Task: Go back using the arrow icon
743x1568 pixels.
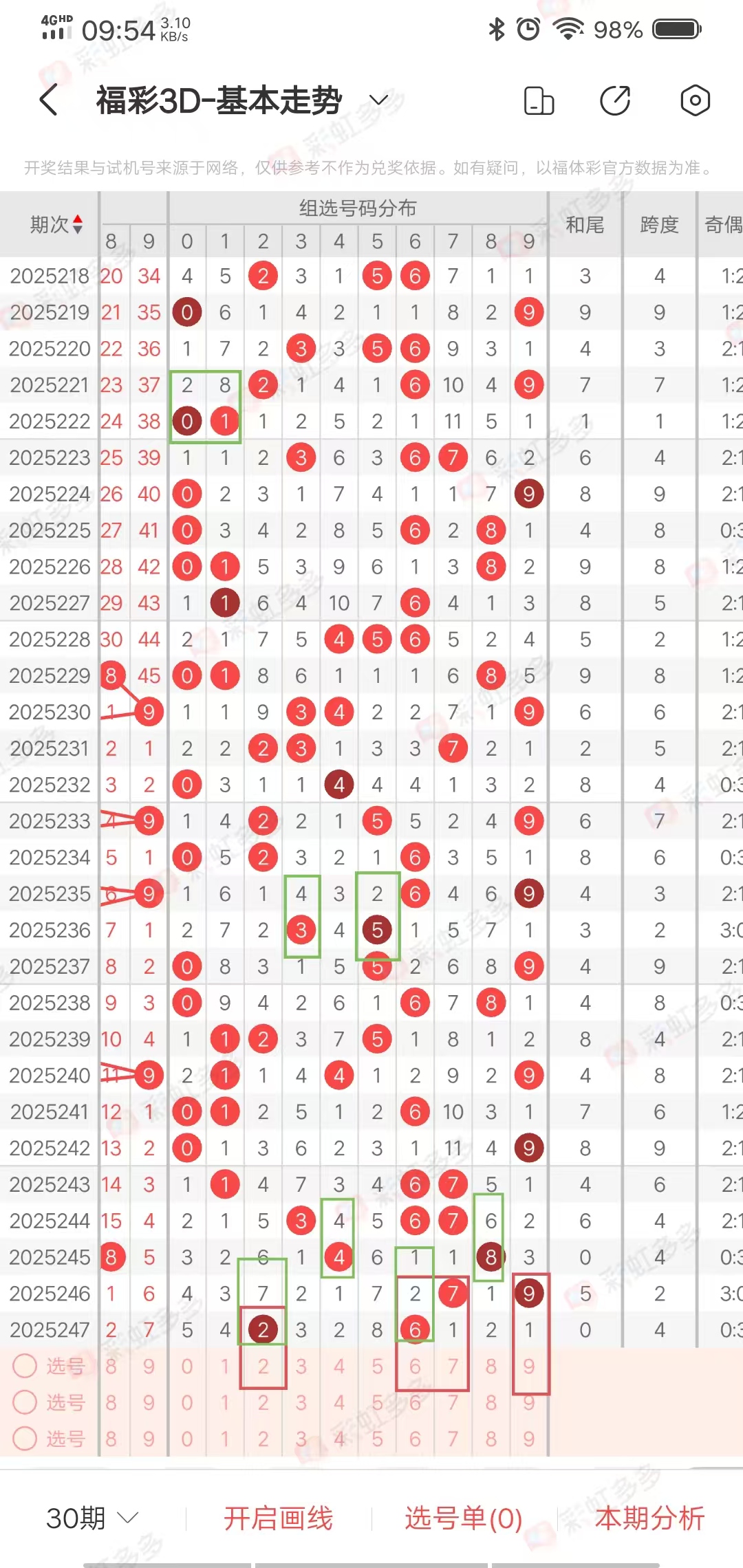Action: [48, 100]
